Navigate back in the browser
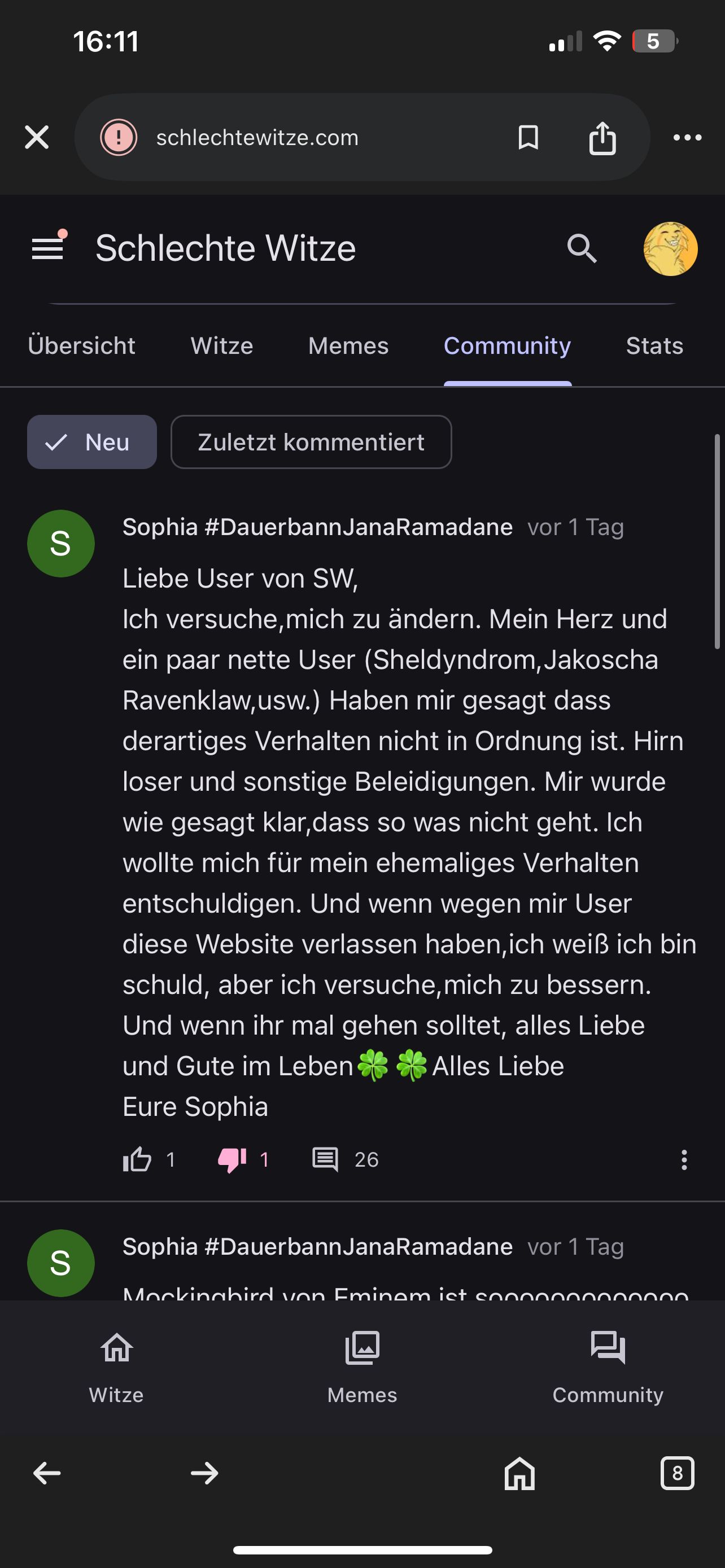The image size is (725, 1568). [47, 1473]
